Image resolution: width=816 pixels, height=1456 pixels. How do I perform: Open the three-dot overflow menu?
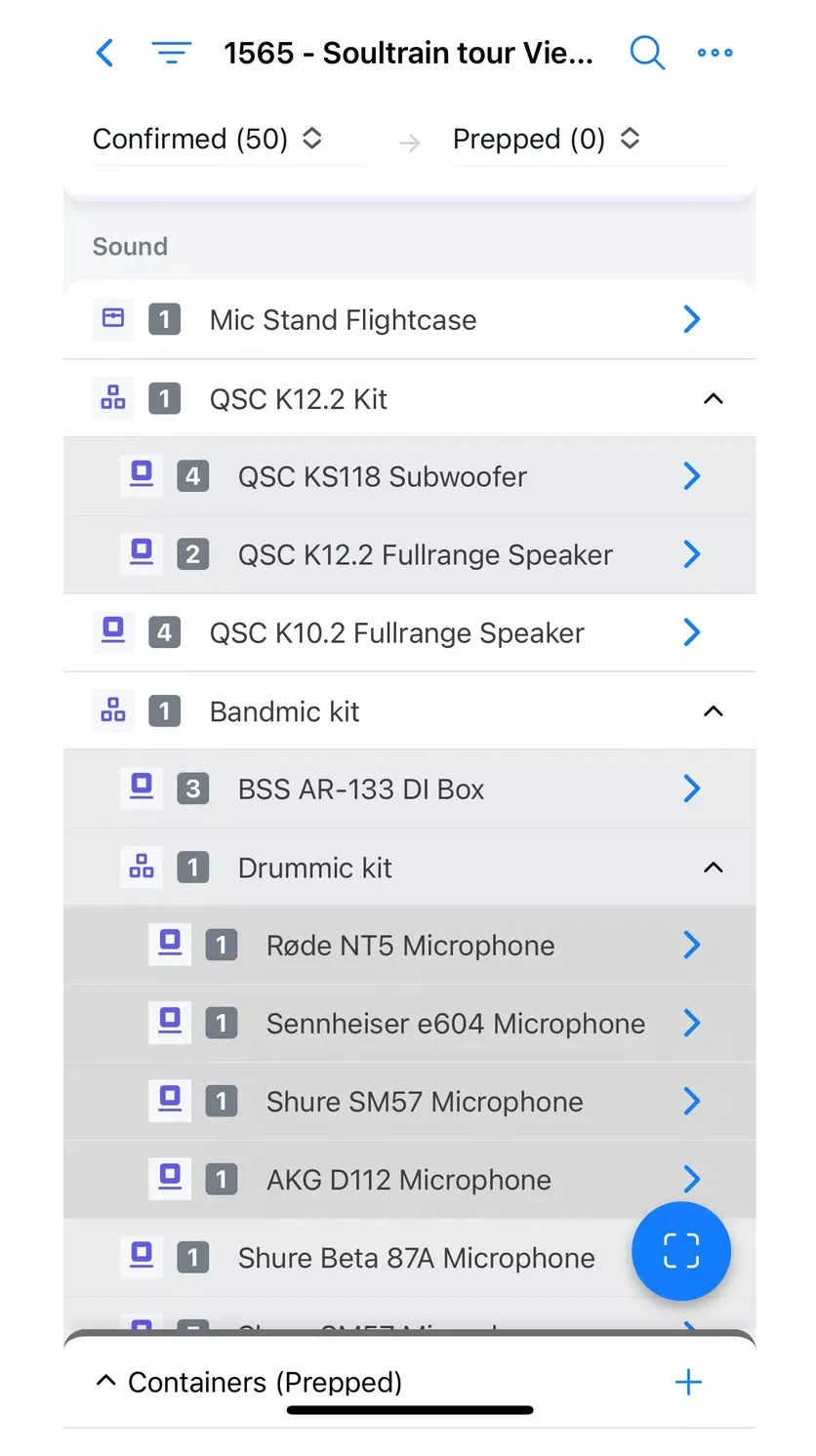pyautogui.click(x=714, y=53)
